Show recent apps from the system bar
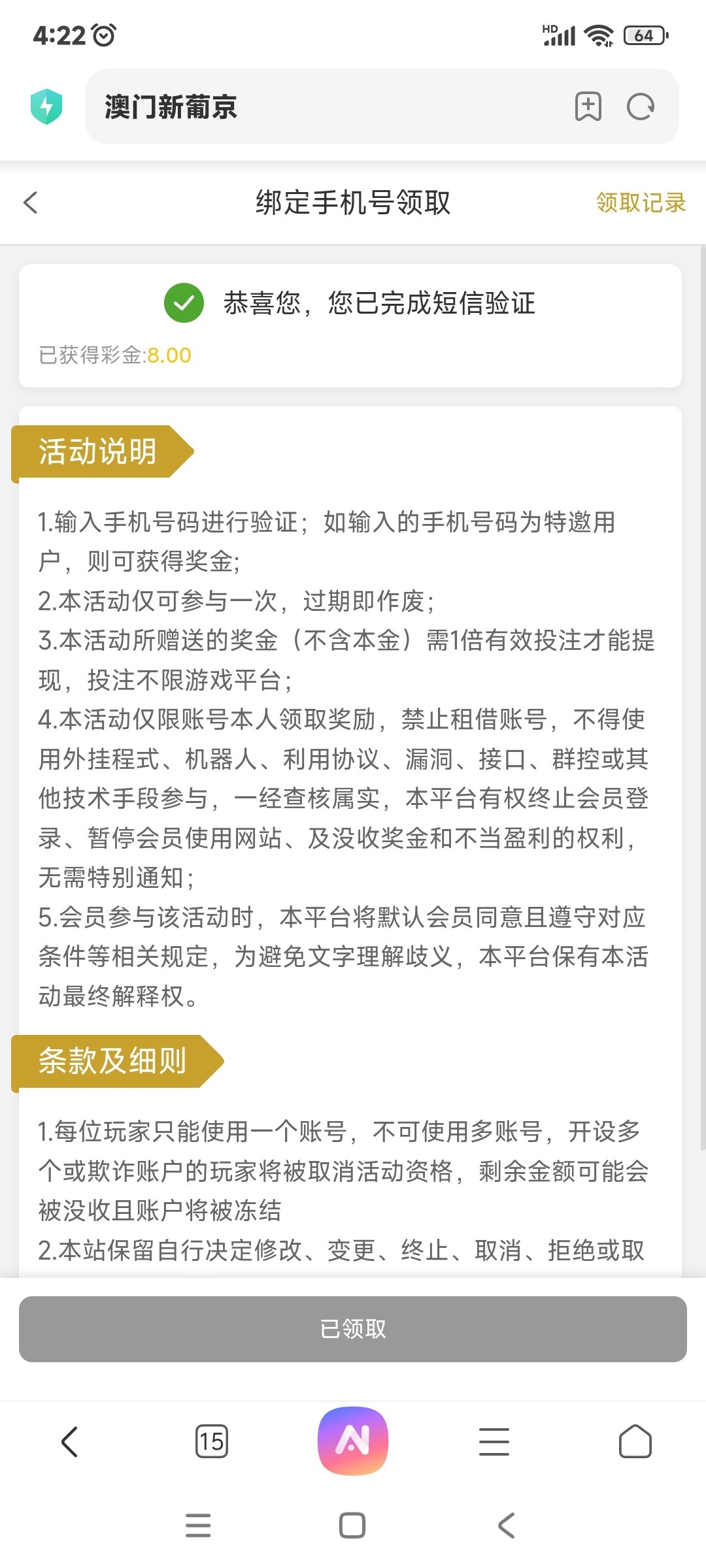Viewport: 706px width, 1568px height. [198, 1526]
